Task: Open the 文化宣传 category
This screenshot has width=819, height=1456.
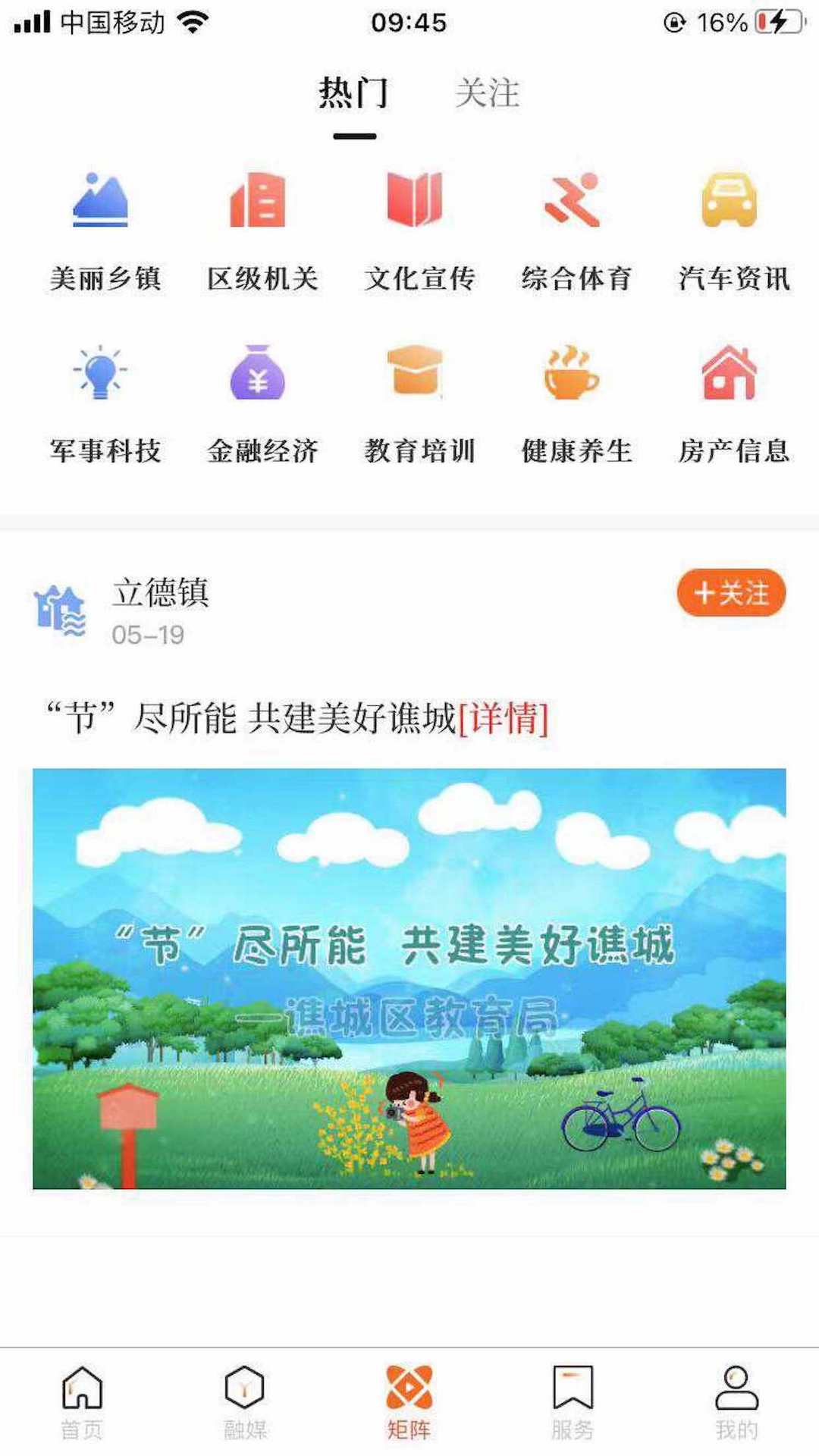Action: [x=419, y=231]
